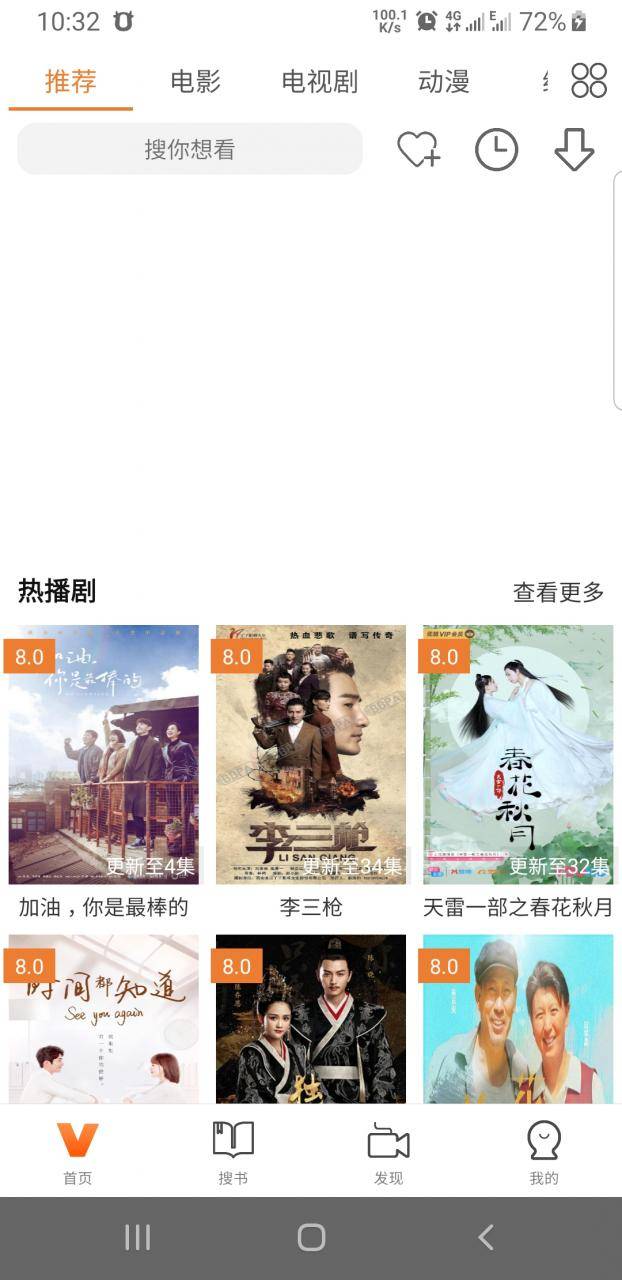Open 天雷一部之春花秋月 drama
Screen dimensions: 622x1280
pos(518,755)
